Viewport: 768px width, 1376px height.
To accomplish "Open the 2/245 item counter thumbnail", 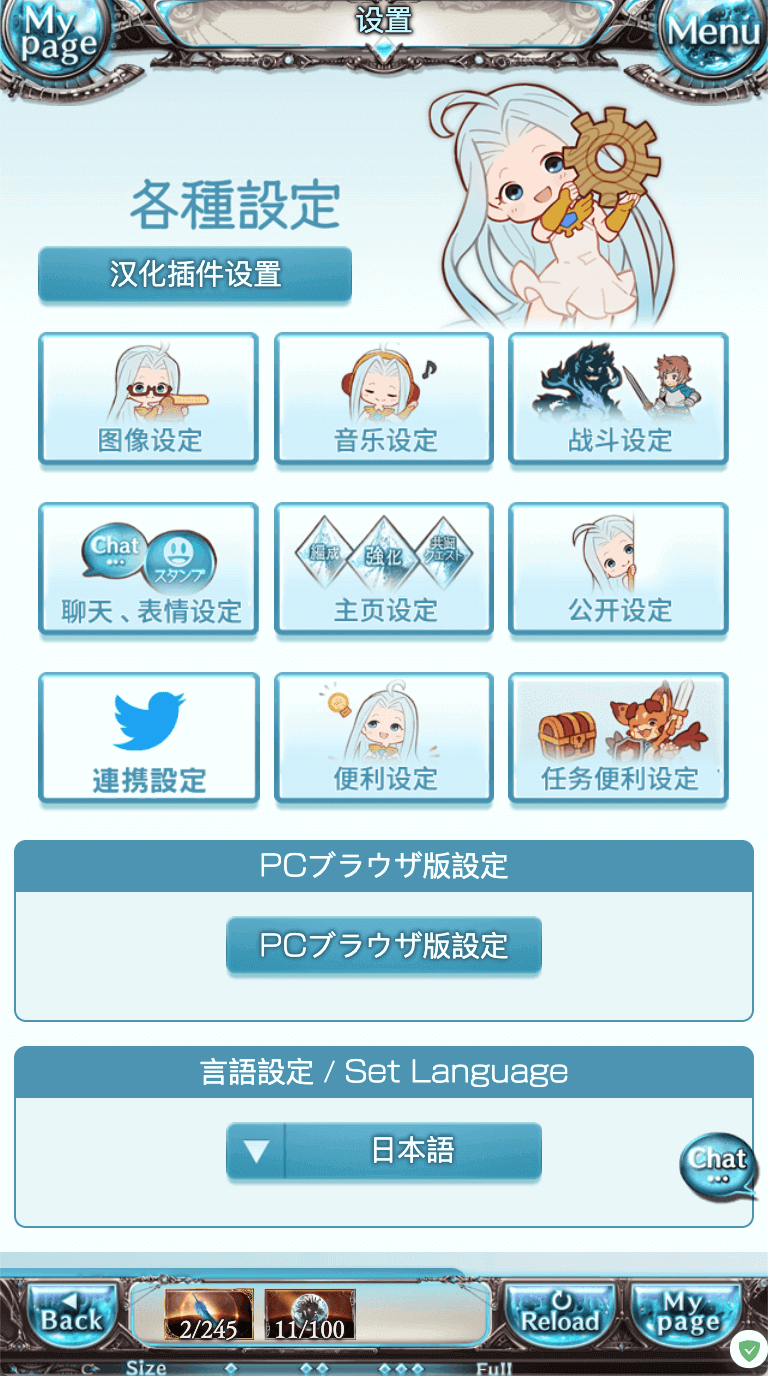I will click(209, 1315).
